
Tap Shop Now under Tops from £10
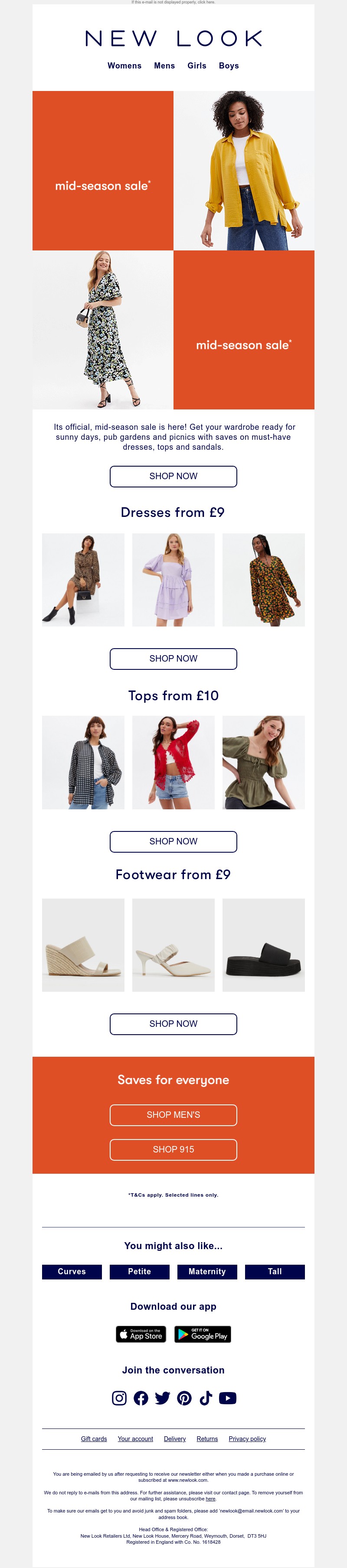click(173, 841)
